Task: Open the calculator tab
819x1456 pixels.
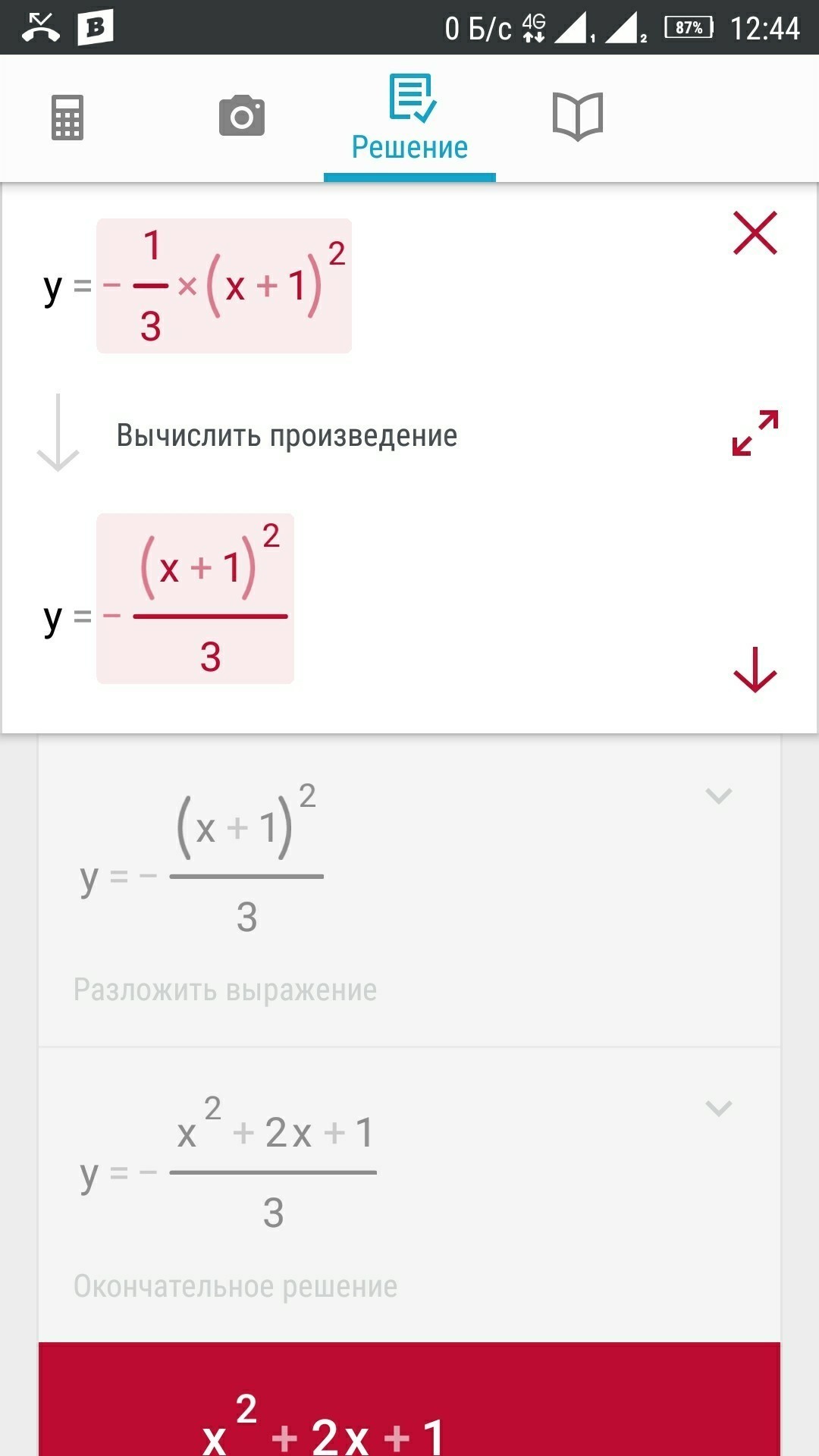Action: coord(67,118)
